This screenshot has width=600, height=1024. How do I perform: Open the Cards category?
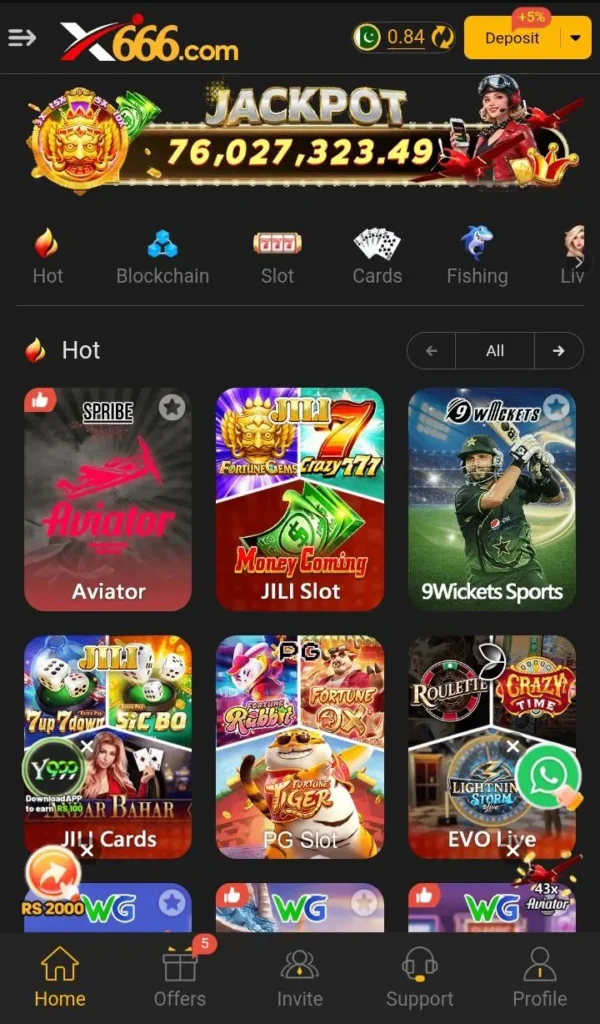point(377,257)
